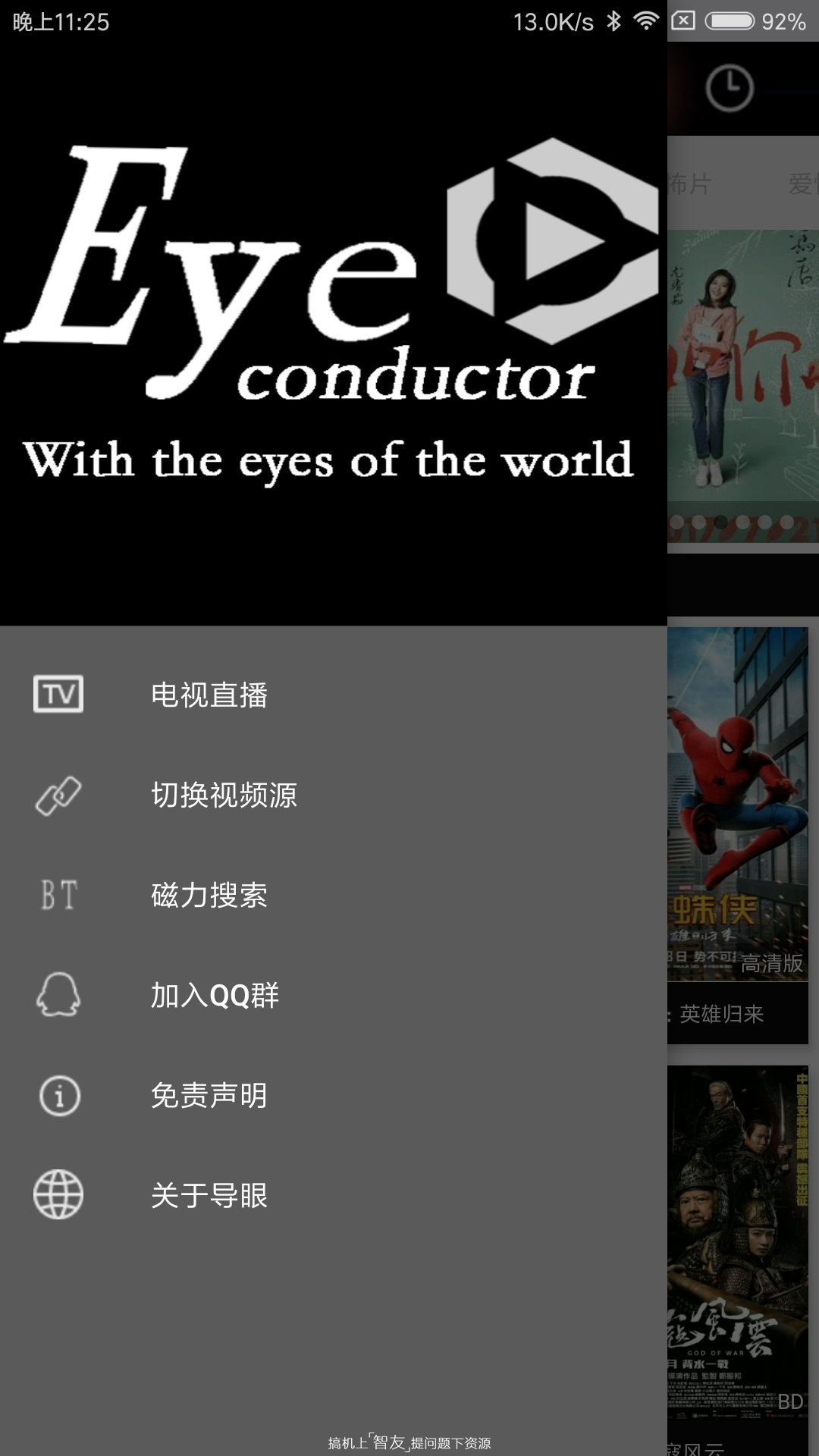819x1456 pixels.
Task: Select the TV icon for 电视直播
Action: (x=58, y=694)
